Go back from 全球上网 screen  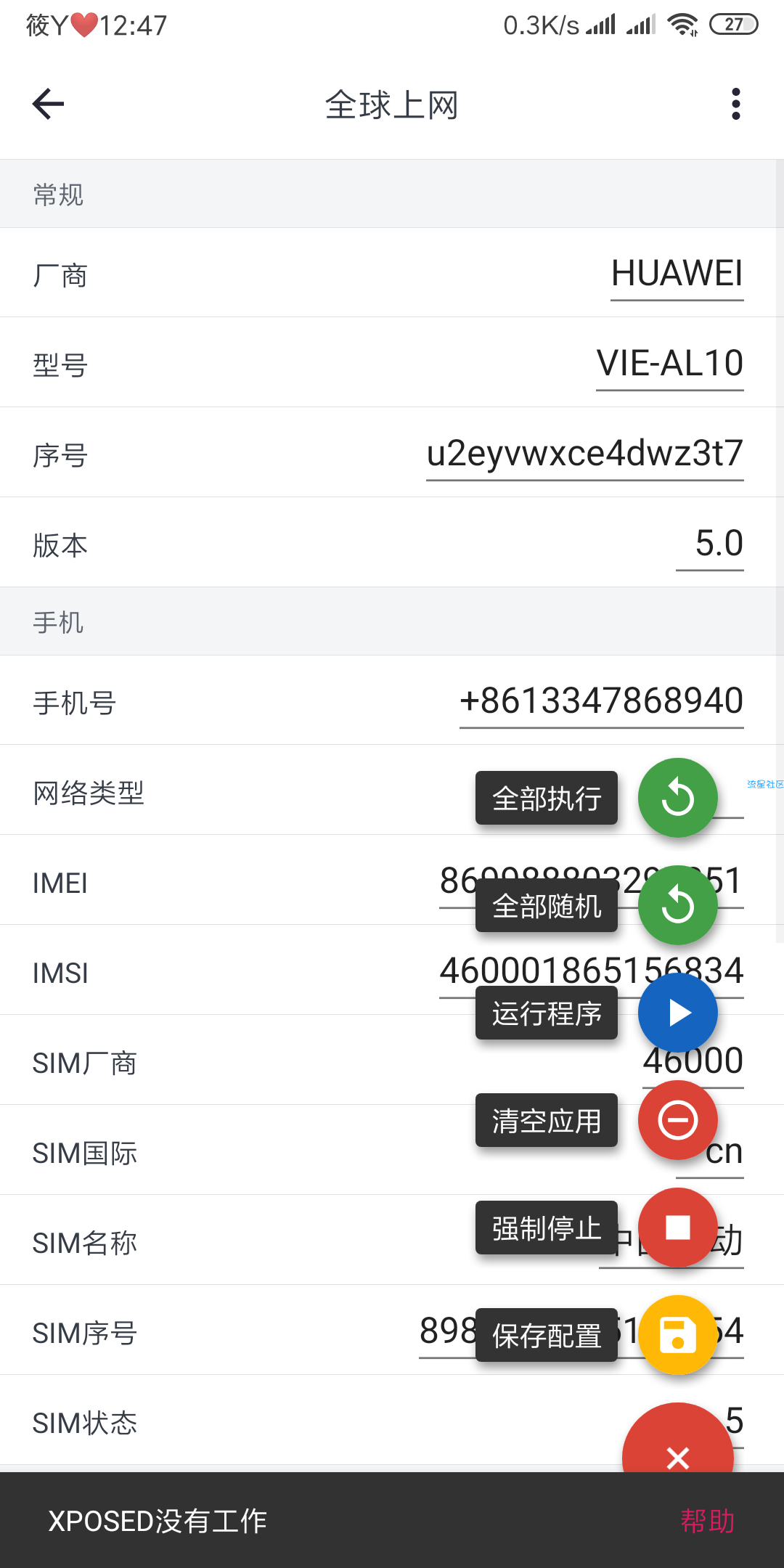[49, 104]
